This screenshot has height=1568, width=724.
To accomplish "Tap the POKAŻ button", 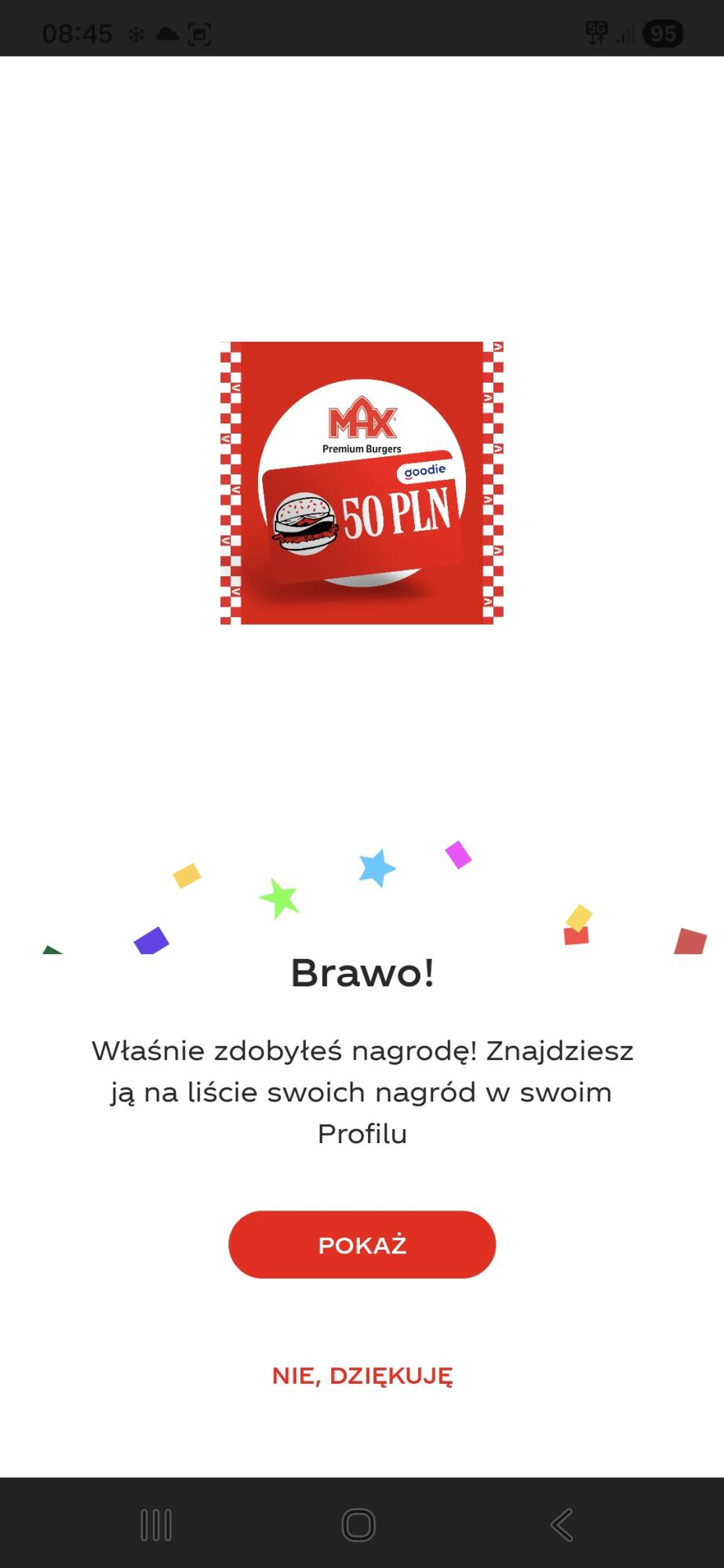I will 362,1244.
